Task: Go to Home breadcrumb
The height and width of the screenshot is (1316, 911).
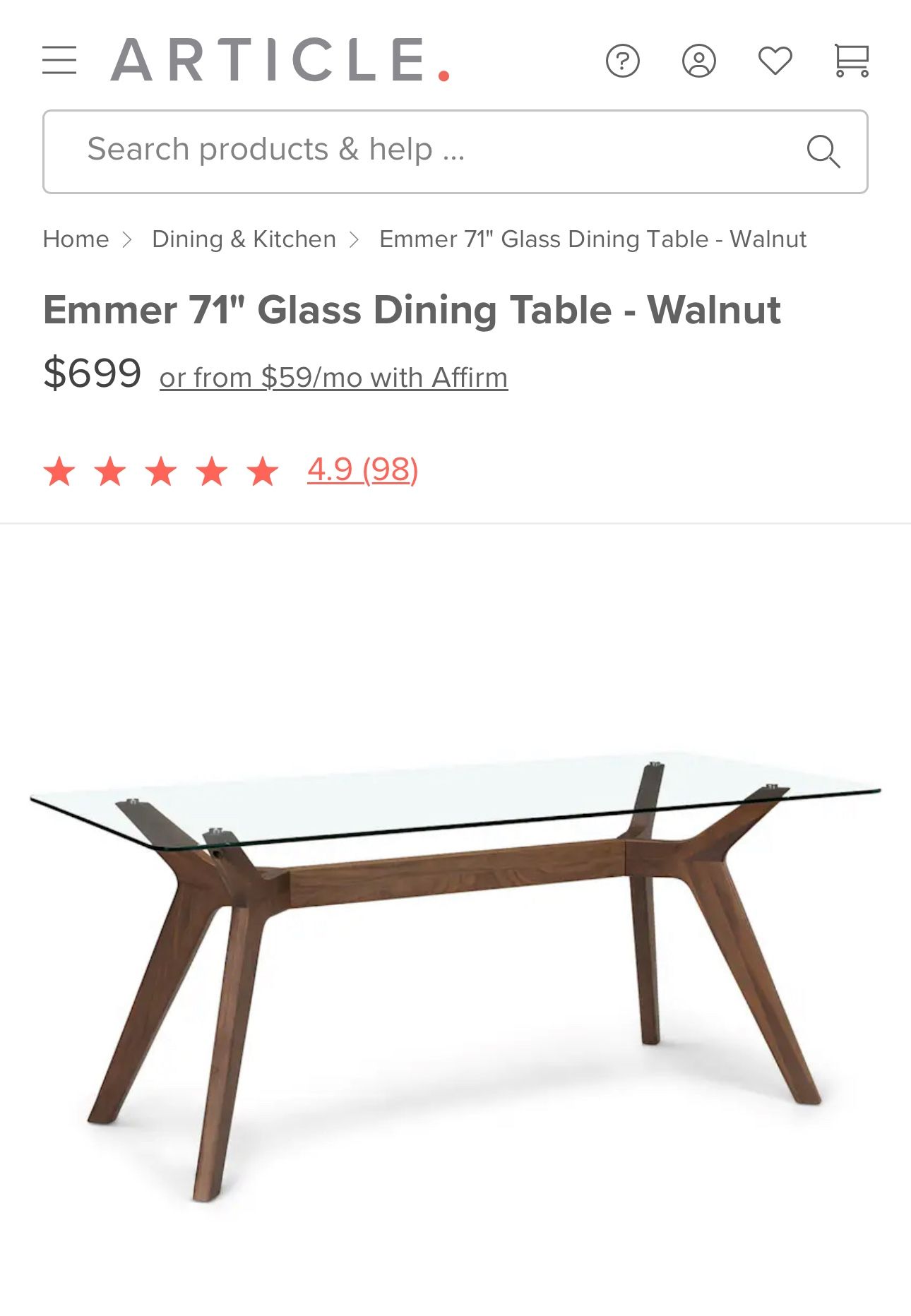Action: [x=76, y=239]
